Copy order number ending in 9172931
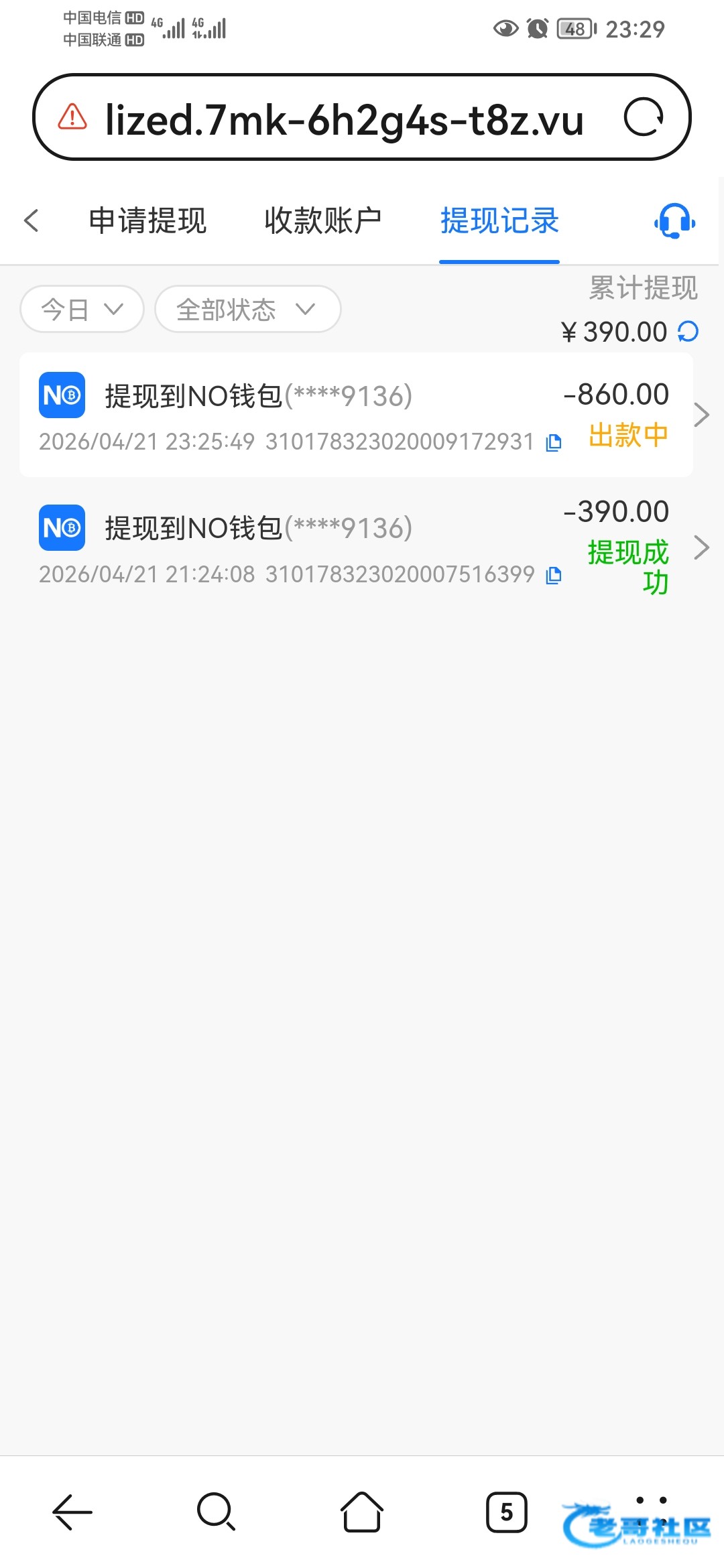The image size is (724, 1568). tap(554, 442)
